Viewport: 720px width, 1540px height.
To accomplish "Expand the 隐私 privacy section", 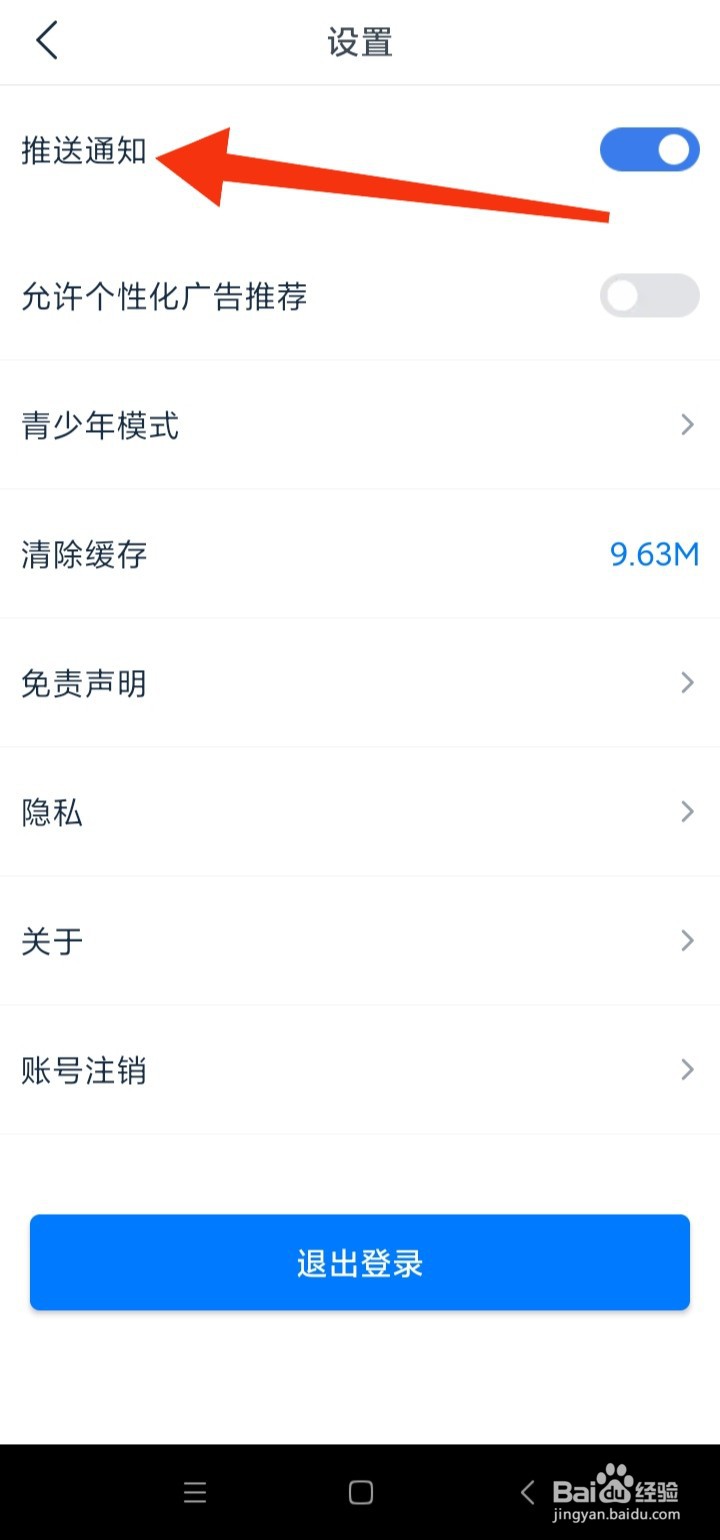I will pos(686,811).
